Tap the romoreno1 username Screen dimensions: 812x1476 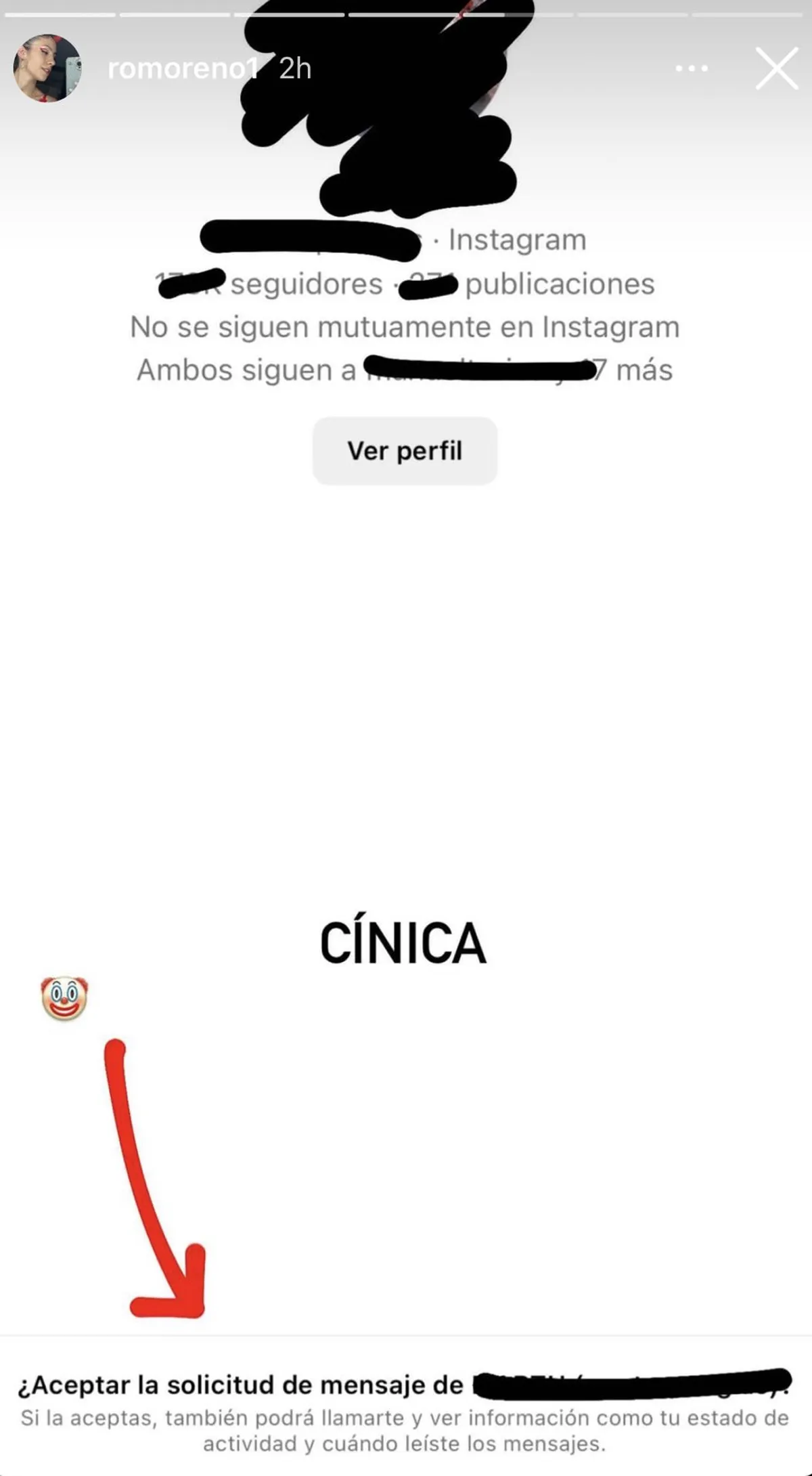[183, 68]
